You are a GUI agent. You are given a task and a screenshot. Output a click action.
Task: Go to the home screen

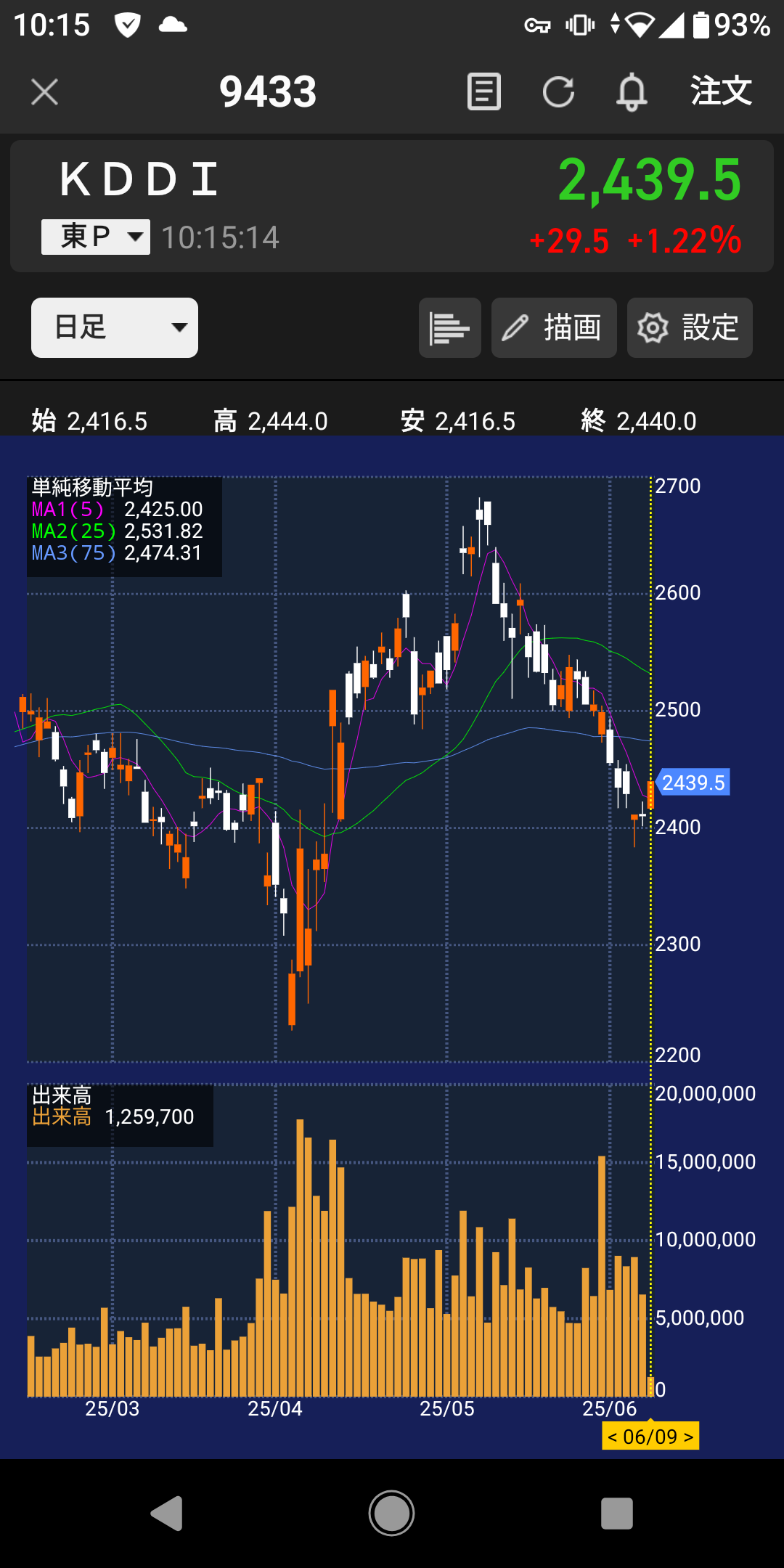point(391,1514)
